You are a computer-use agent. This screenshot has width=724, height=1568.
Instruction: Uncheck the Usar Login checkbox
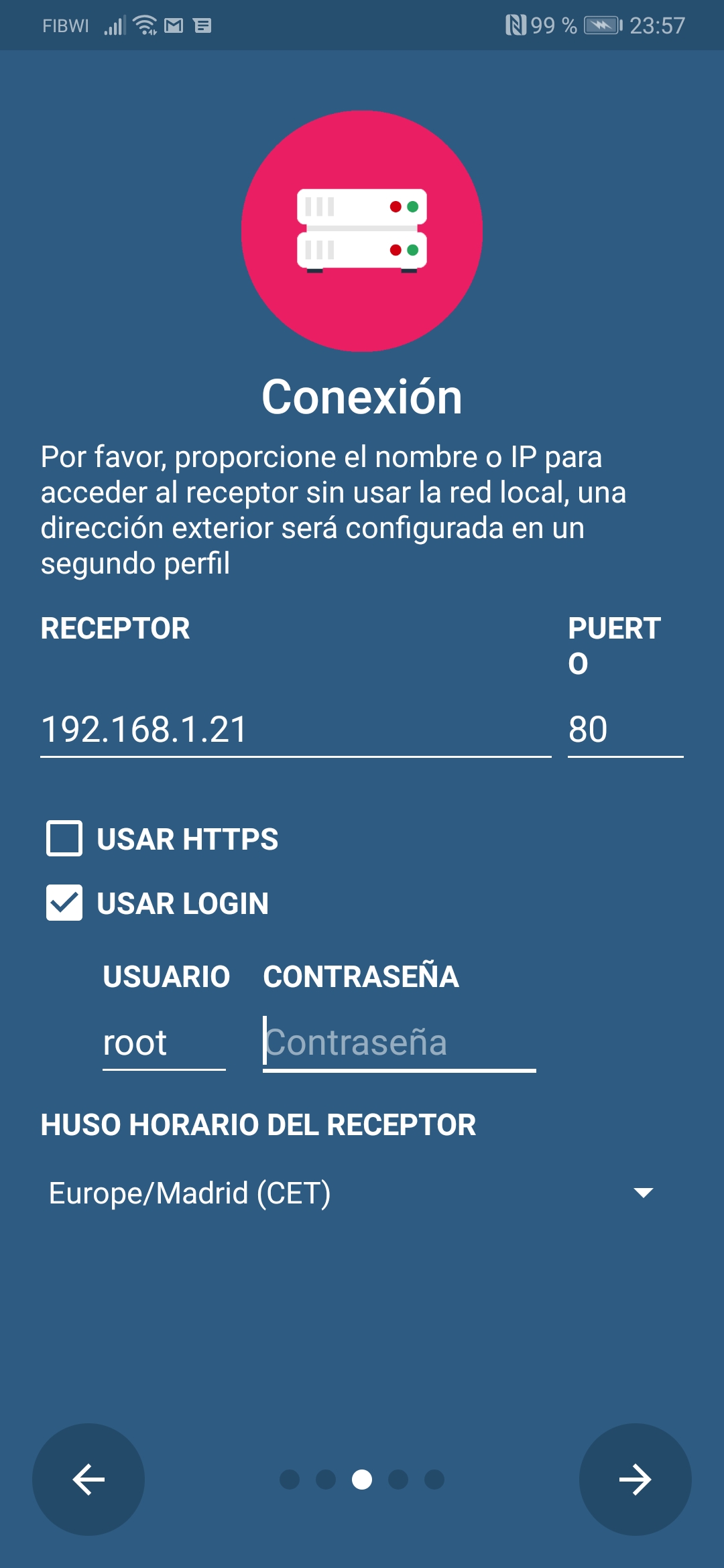pyautogui.click(x=64, y=903)
